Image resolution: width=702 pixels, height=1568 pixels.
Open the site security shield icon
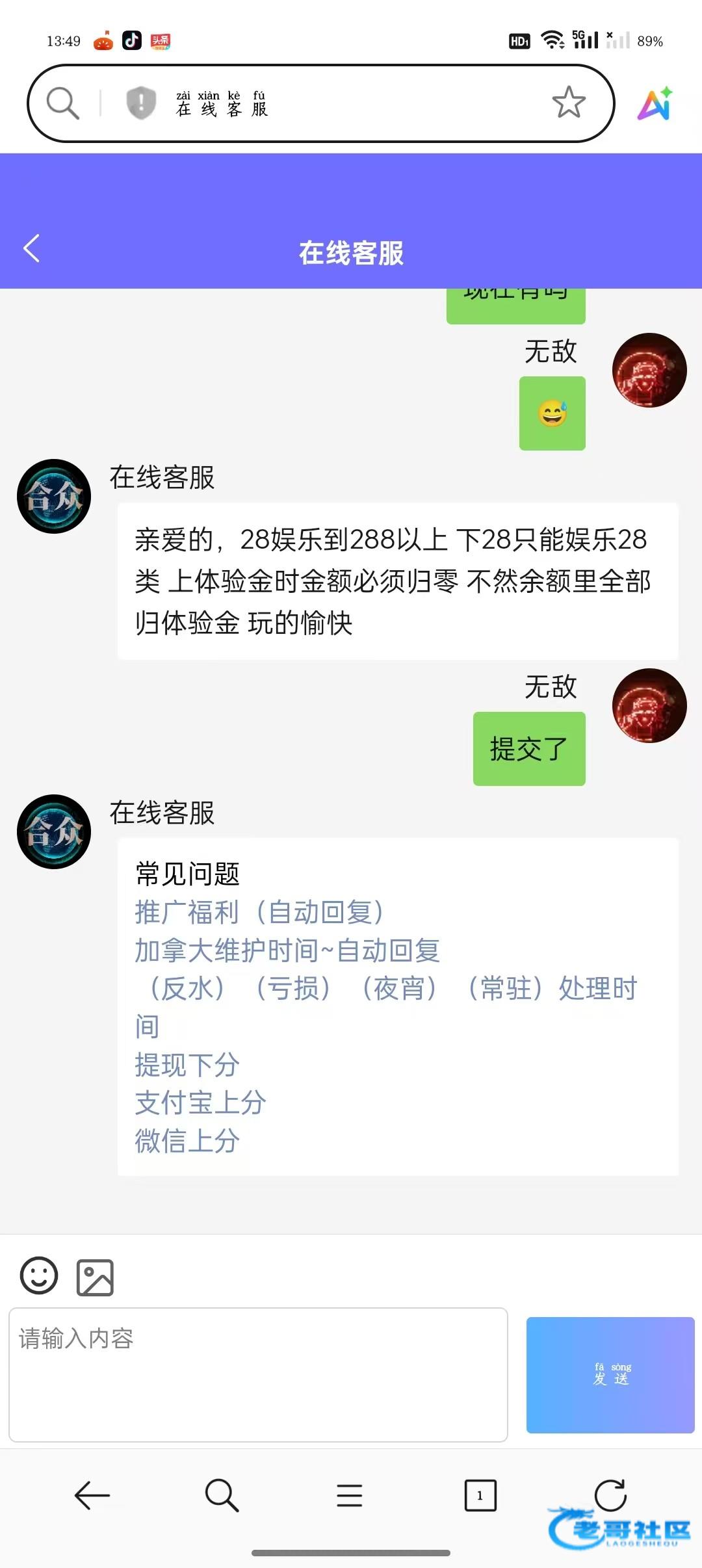pyautogui.click(x=140, y=103)
